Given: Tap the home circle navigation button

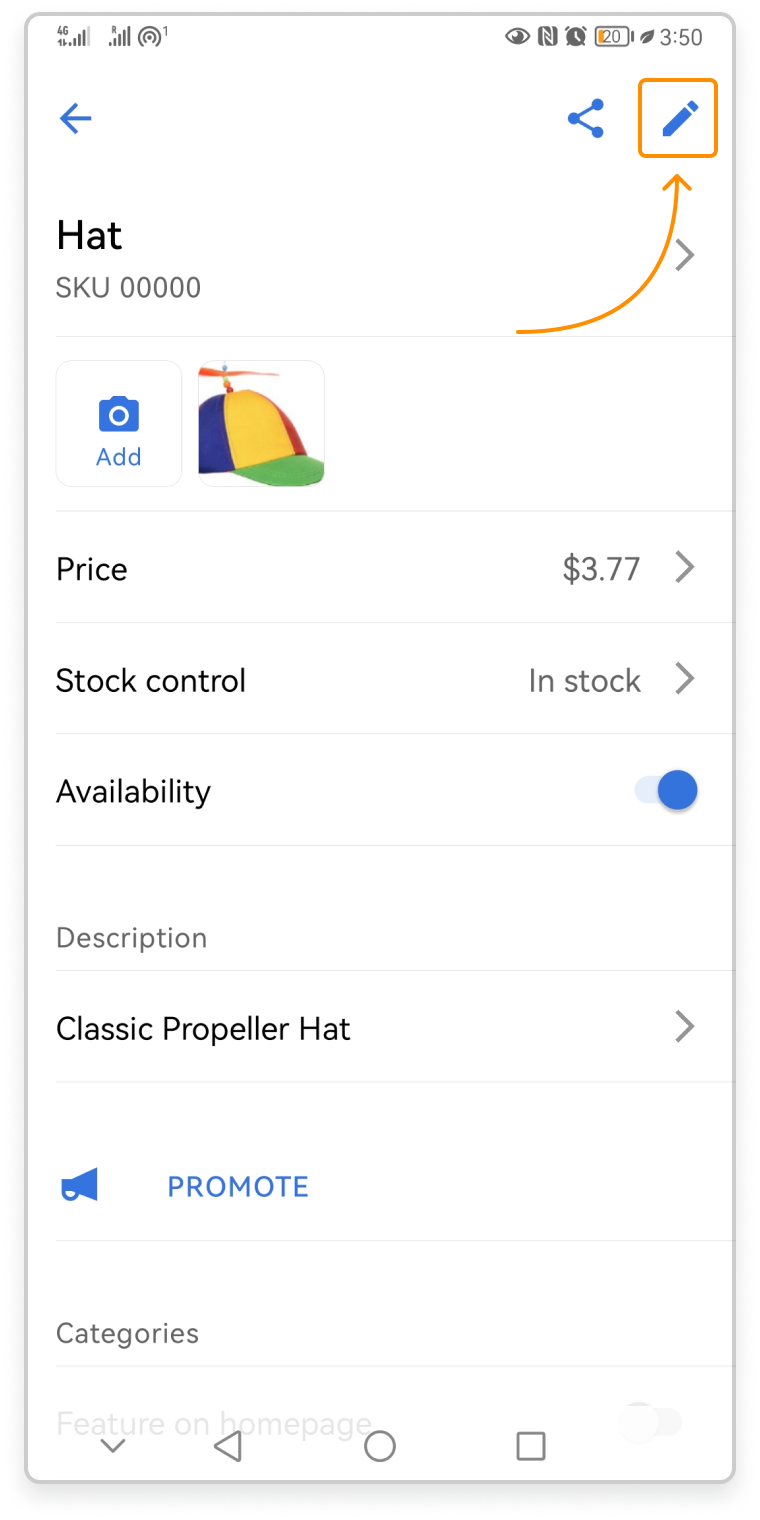Looking at the screenshot, I should (x=380, y=1445).
